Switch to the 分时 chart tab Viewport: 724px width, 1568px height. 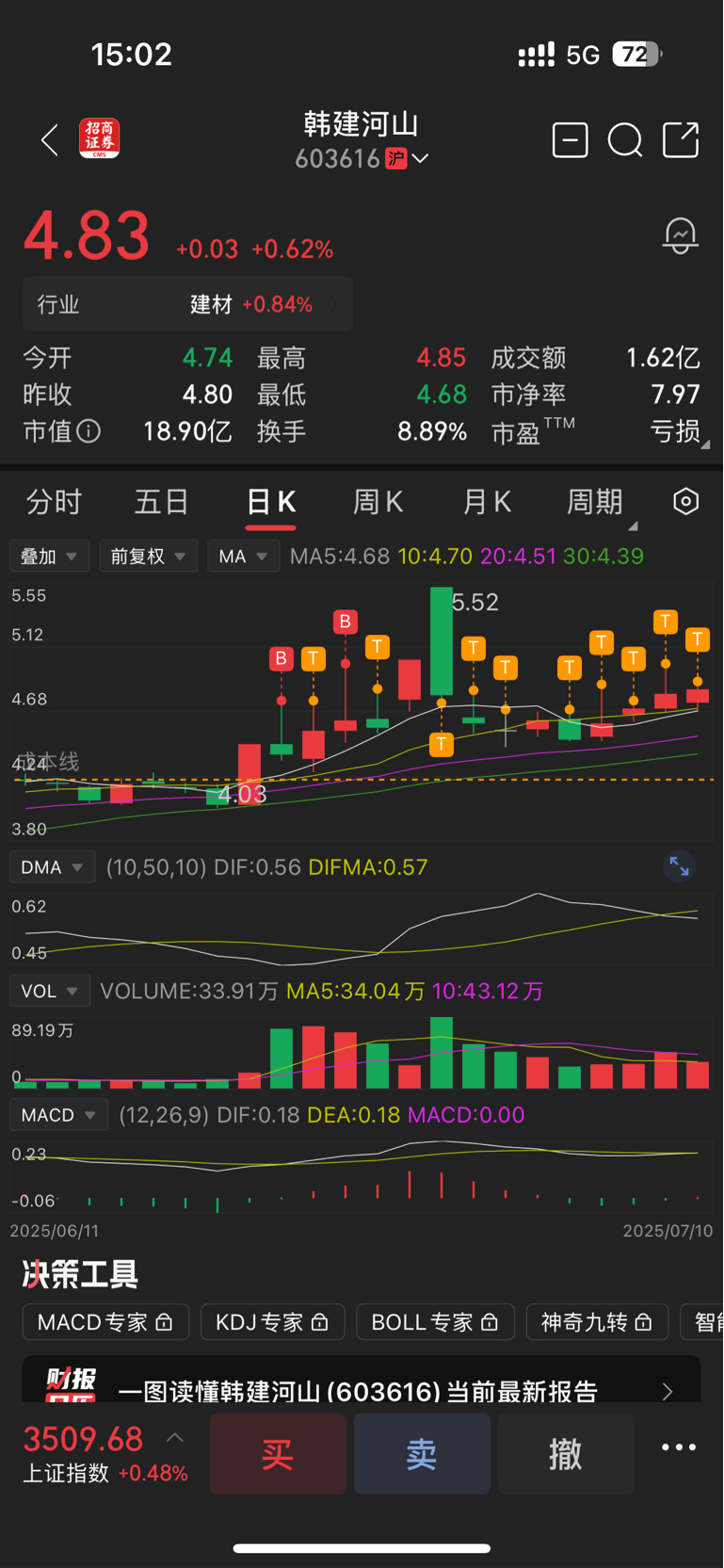point(54,502)
